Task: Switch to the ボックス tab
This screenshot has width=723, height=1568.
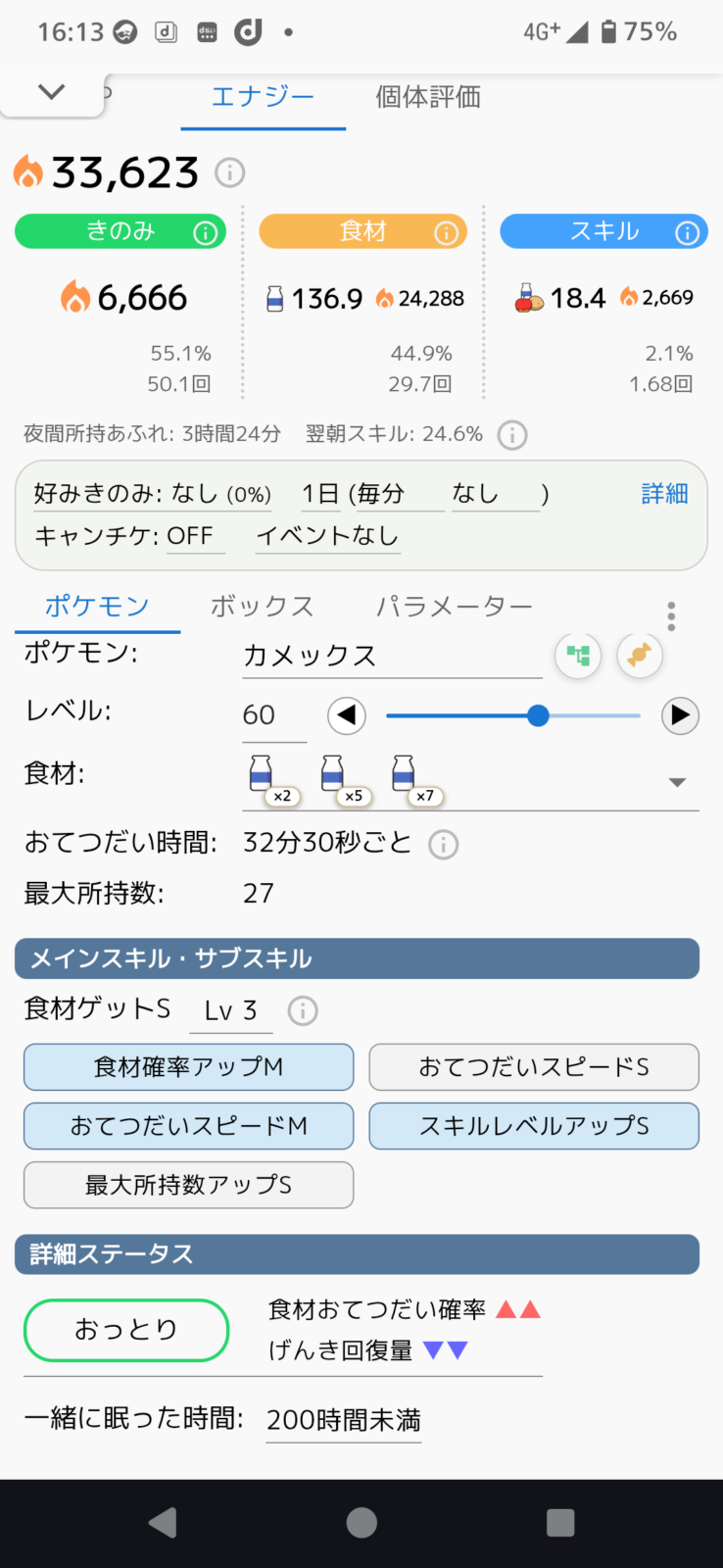Action: click(x=263, y=607)
